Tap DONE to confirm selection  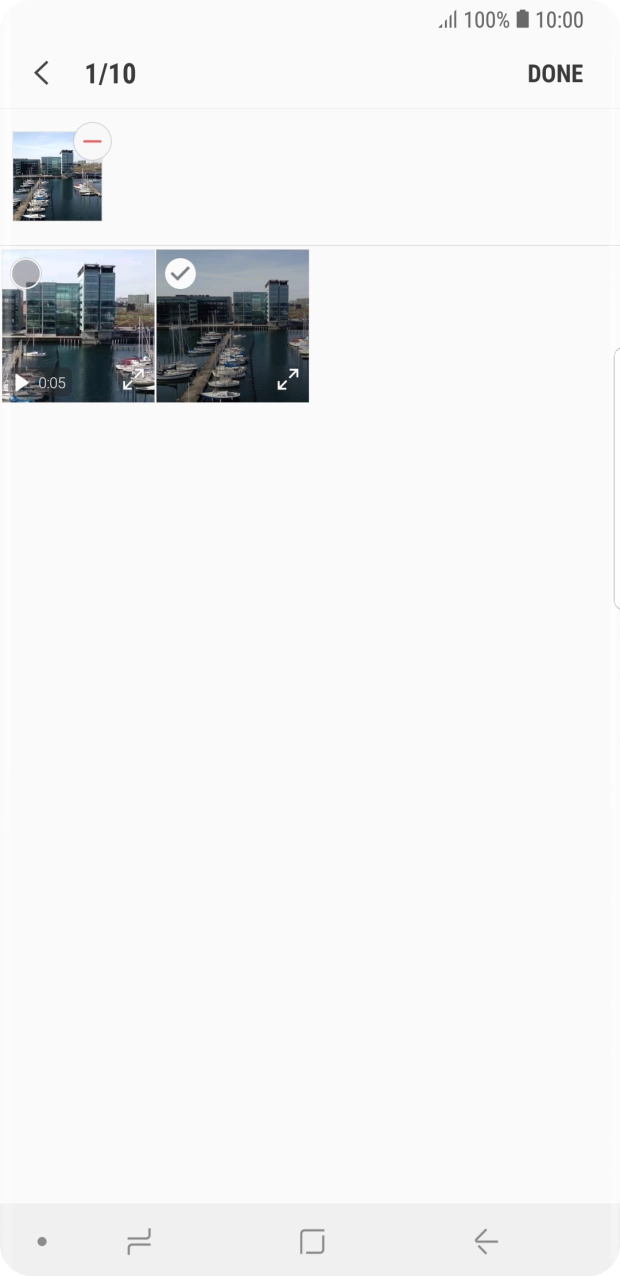tap(555, 74)
